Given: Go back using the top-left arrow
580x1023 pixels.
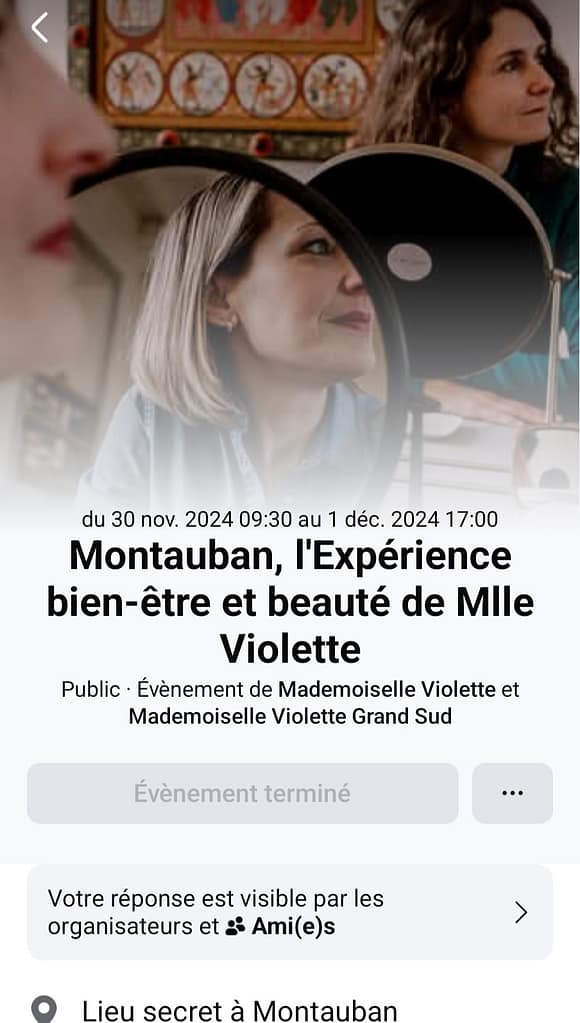Looking at the screenshot, I should pyautogui.click(x=40, y=27).
